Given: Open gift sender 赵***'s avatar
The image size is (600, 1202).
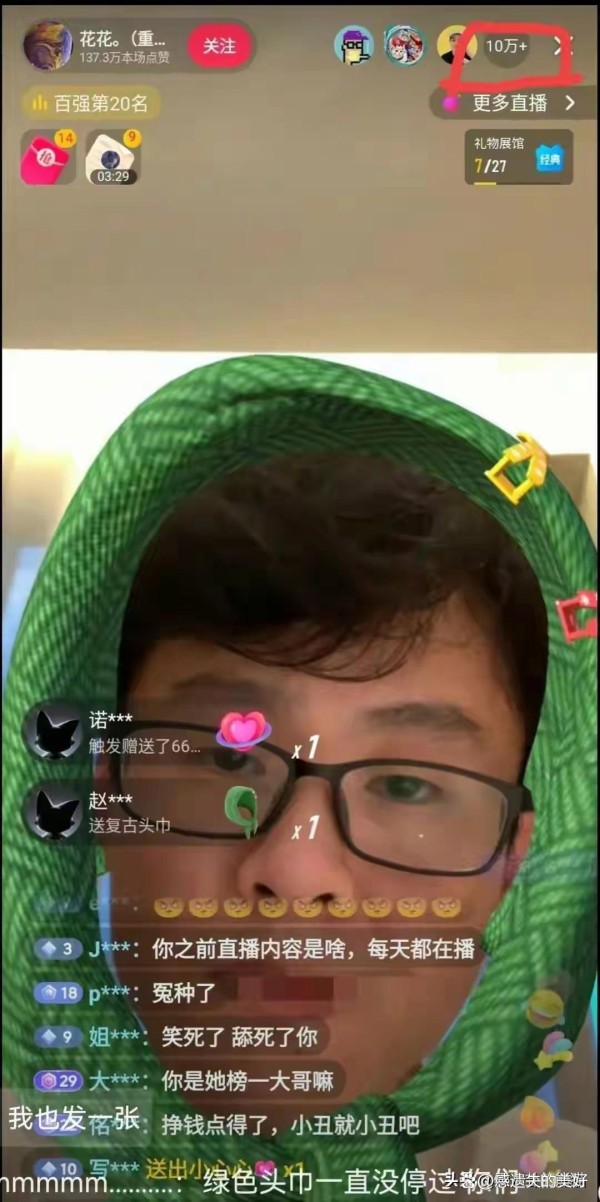Looking at the screenshot, I should (x=53, y=811).
